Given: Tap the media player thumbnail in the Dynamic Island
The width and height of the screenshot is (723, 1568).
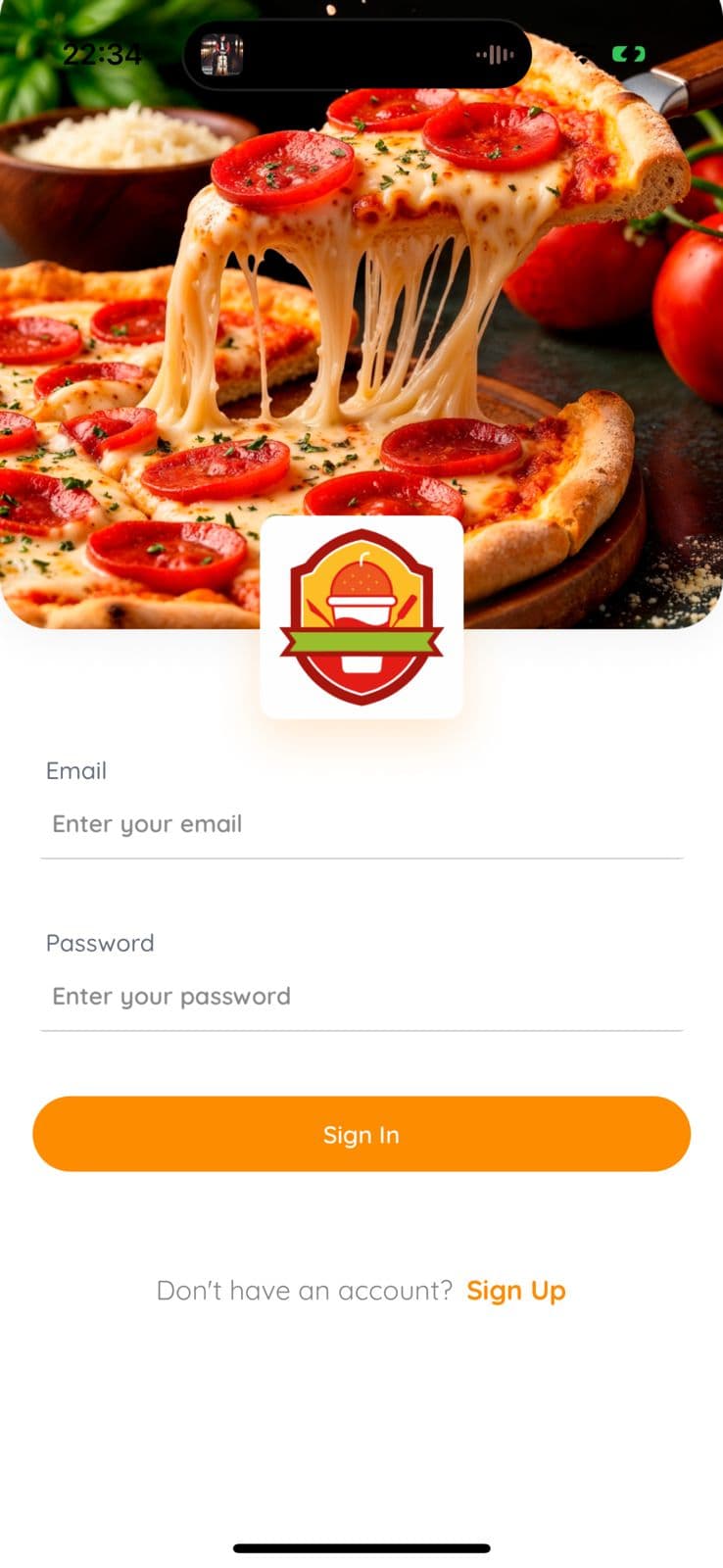Looking at the screenshot, I should click(x=223, y=55).
